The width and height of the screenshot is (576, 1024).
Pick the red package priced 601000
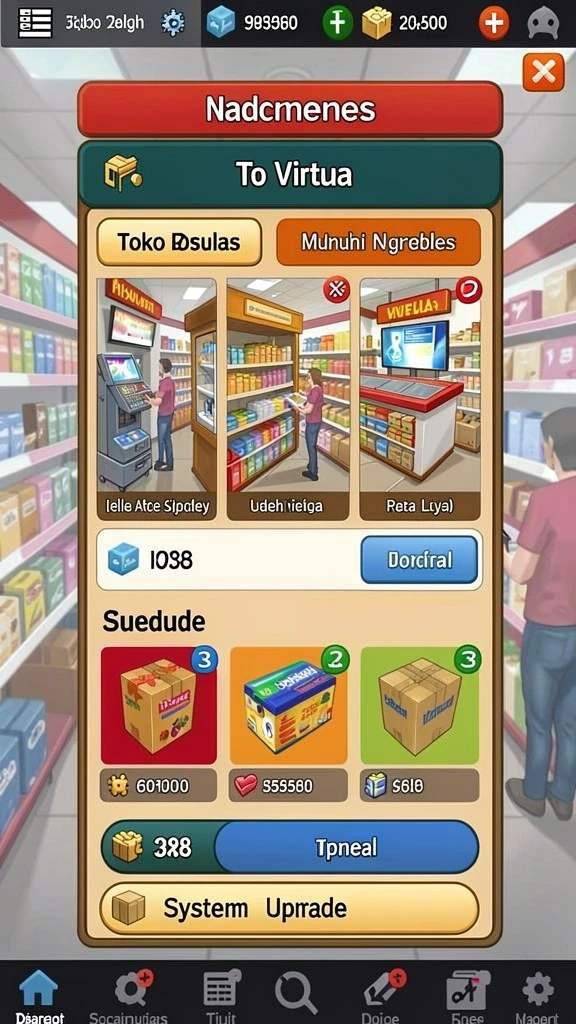coord(158,705)
